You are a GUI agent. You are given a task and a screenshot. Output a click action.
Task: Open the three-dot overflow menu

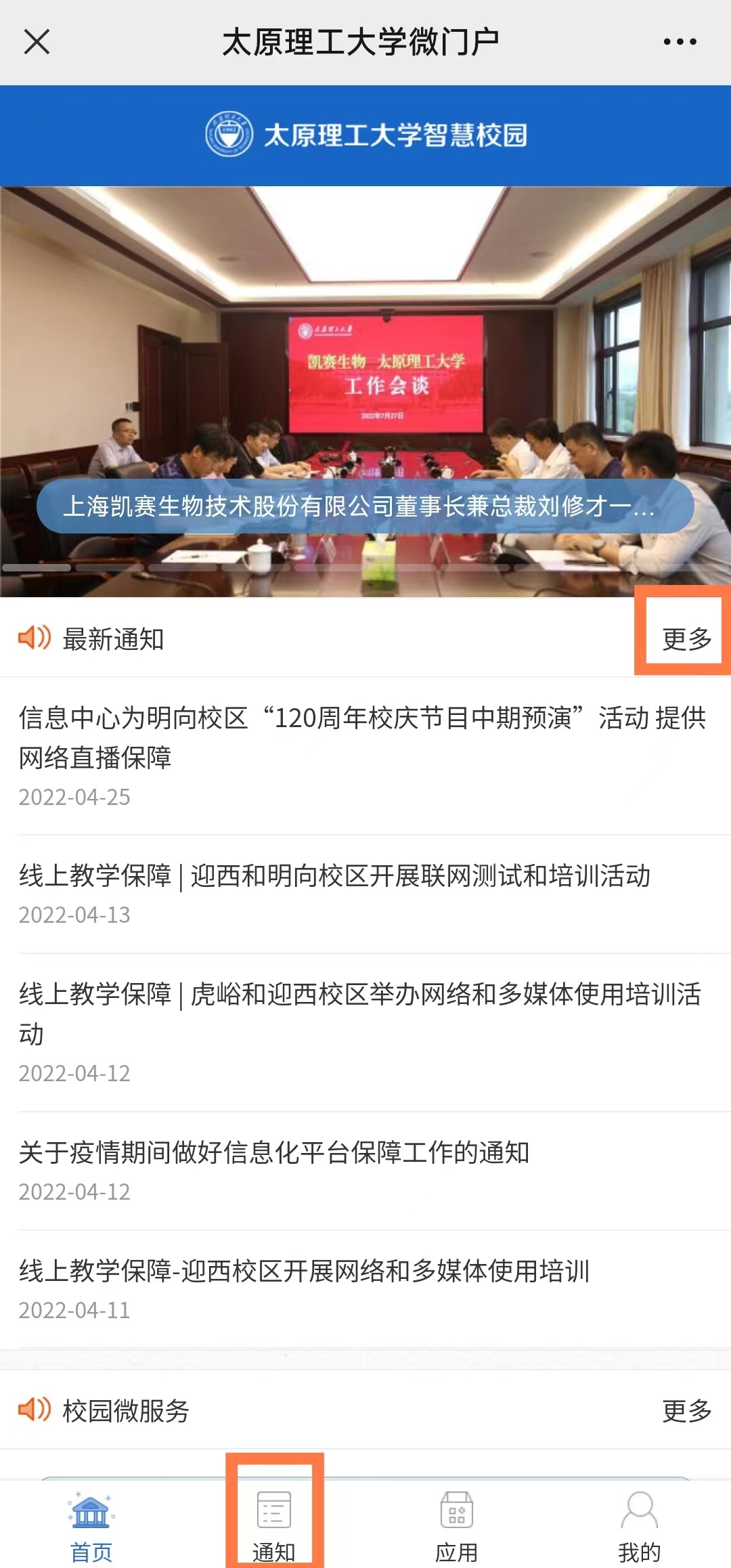point(680,42)
